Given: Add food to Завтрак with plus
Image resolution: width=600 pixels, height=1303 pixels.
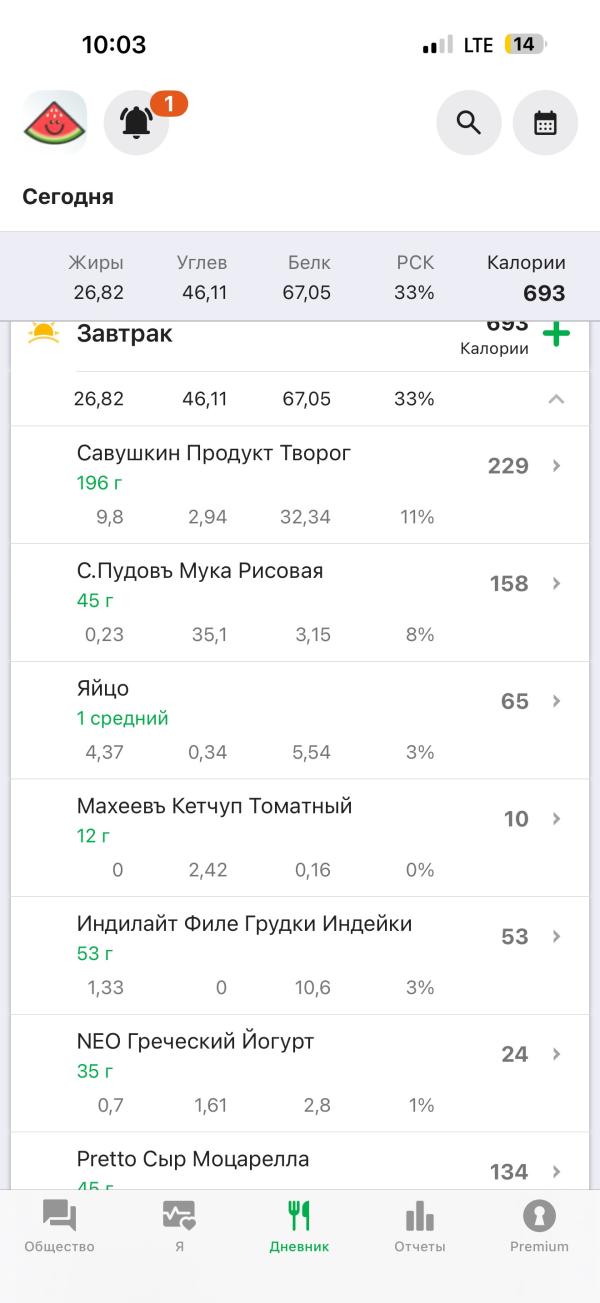Looking at the screenshot, I should (x=556, y=335).
